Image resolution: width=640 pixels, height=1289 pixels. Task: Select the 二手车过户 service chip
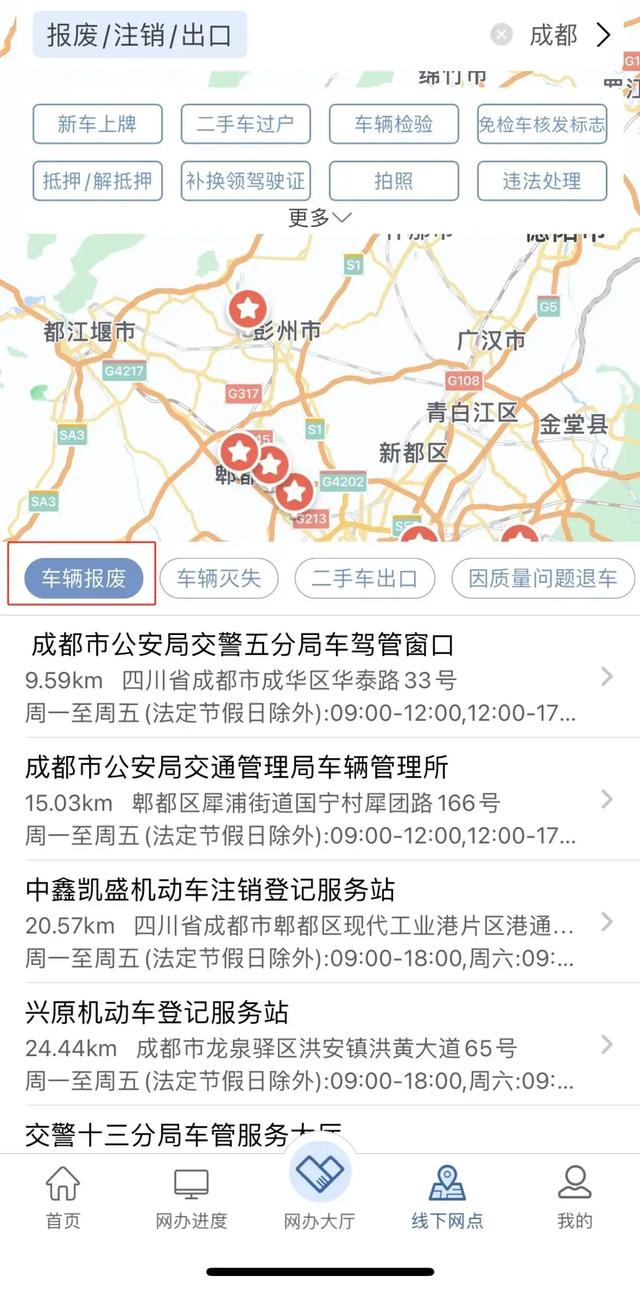245,124
